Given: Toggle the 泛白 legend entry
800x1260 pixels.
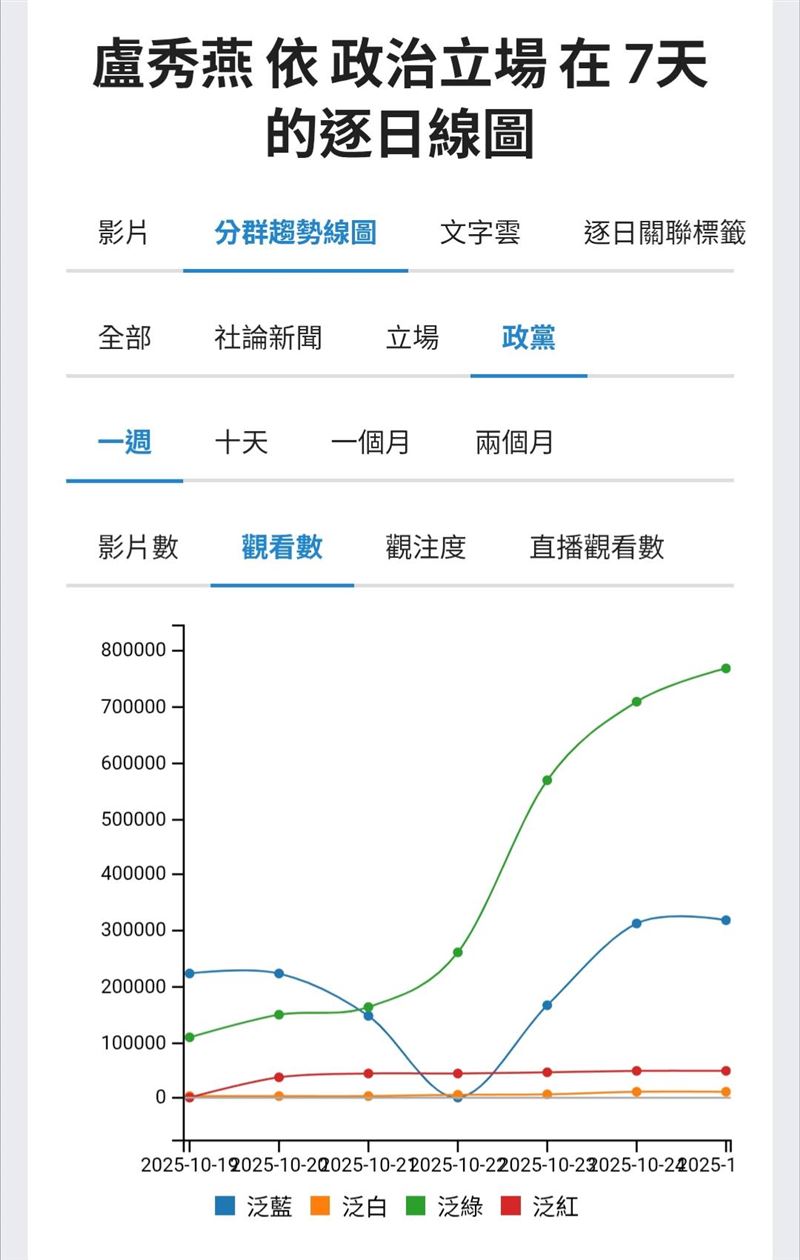Looking at the screenshot, I should [351, 1207].
